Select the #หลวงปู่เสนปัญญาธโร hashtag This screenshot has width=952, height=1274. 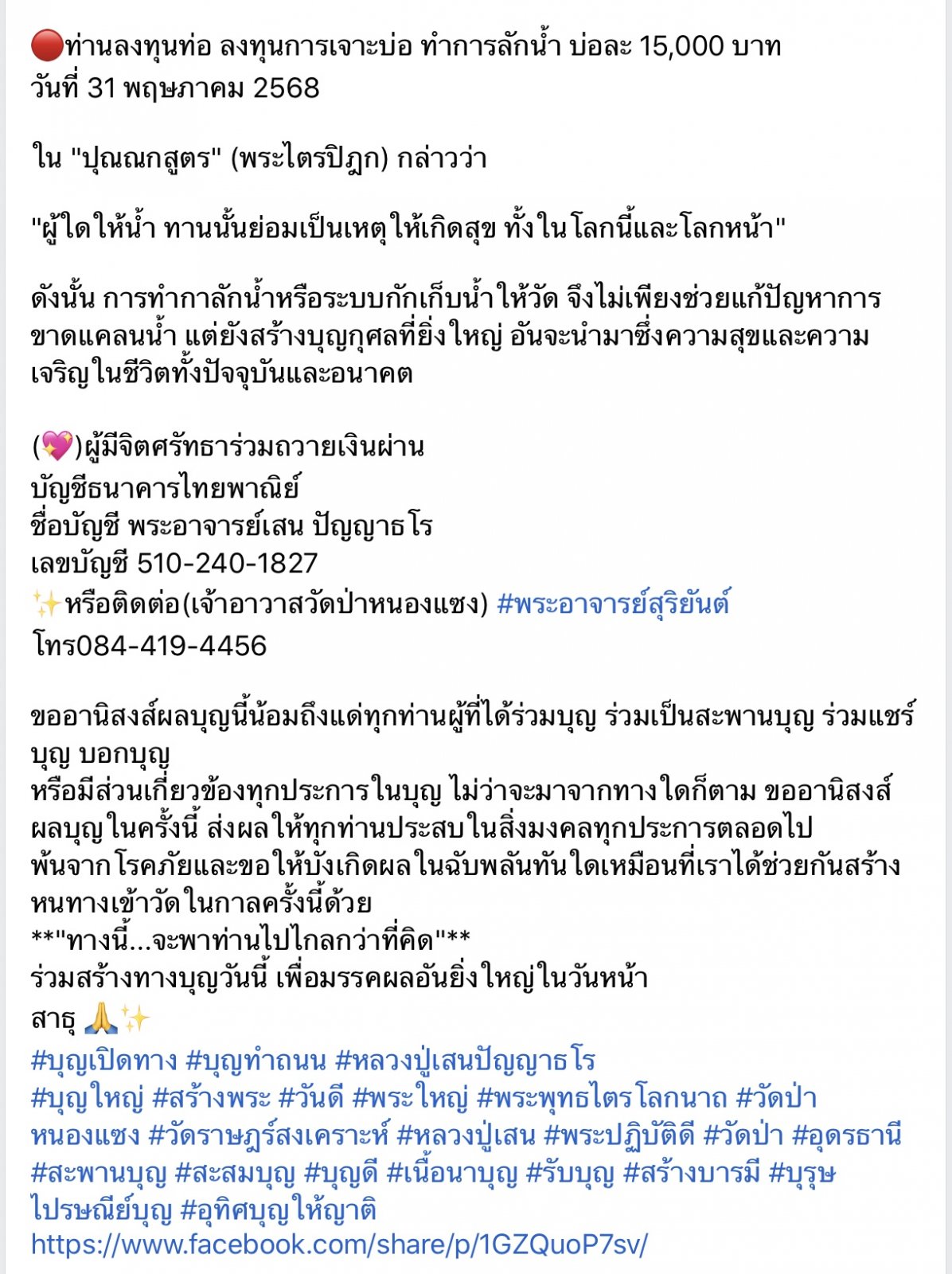point(465,1061)
